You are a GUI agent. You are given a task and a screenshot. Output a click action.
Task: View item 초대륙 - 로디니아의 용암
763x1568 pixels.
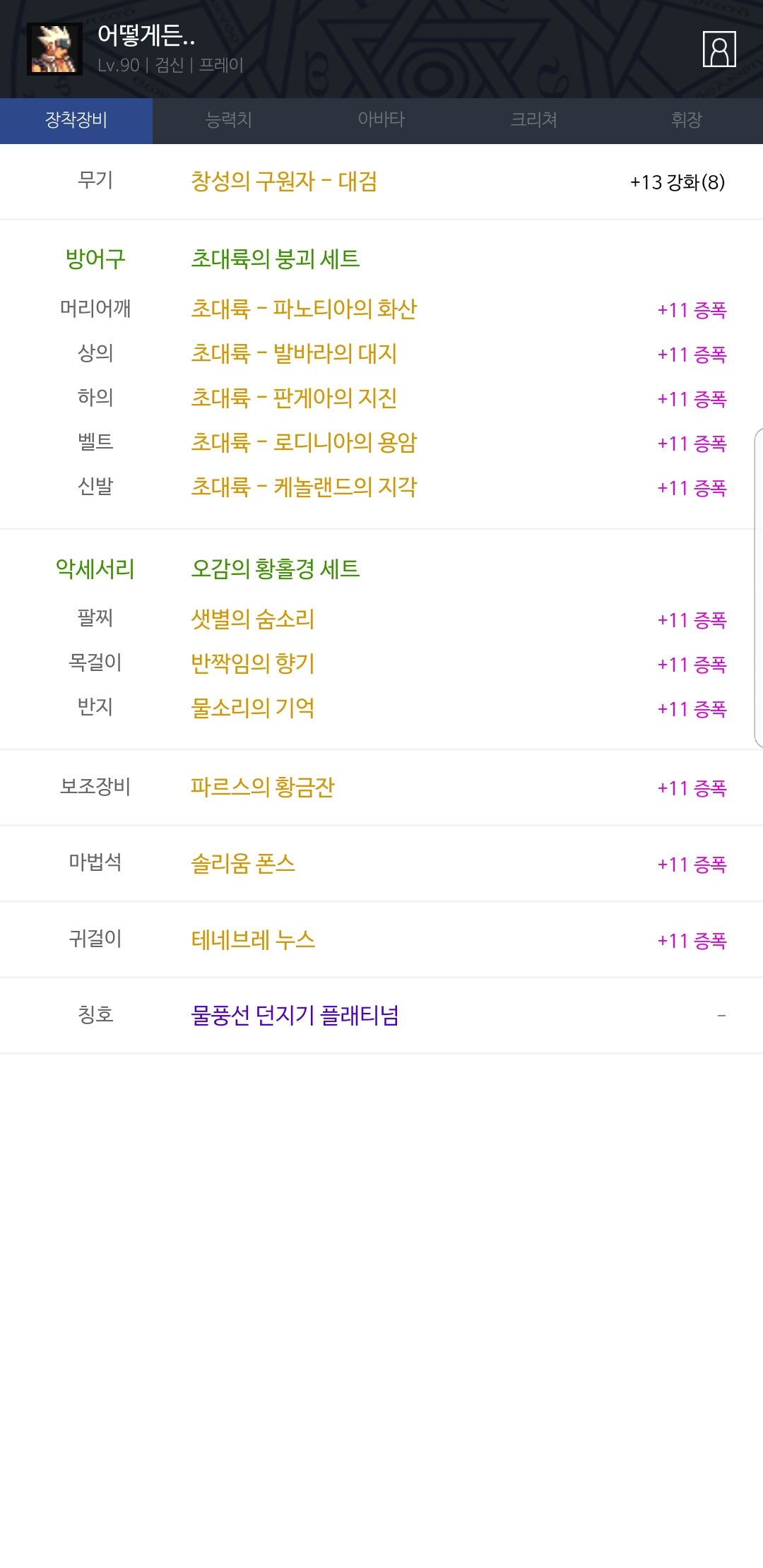[304, 443]
